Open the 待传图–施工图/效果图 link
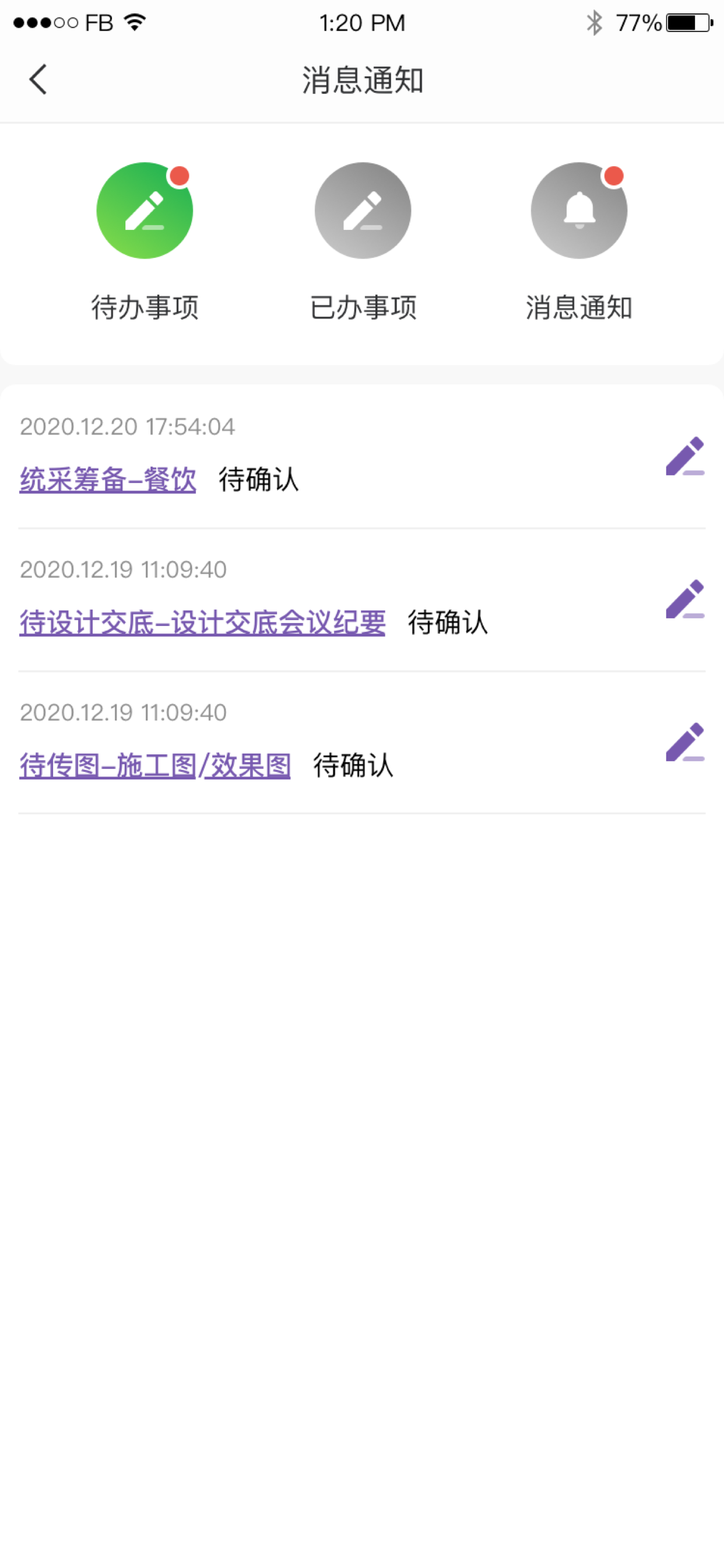 tap(155, 766)
